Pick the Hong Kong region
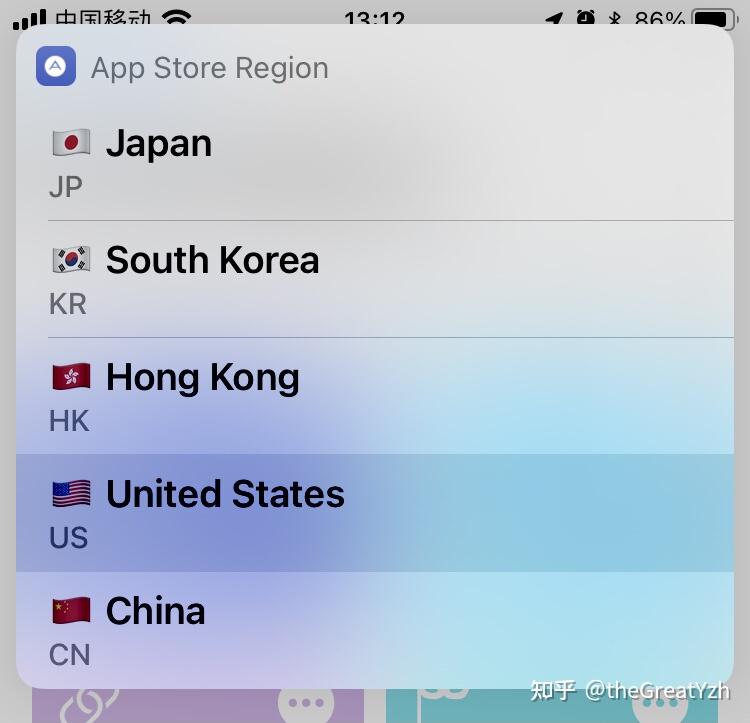Screen dimensions: 750x723 tap(374, 396)
